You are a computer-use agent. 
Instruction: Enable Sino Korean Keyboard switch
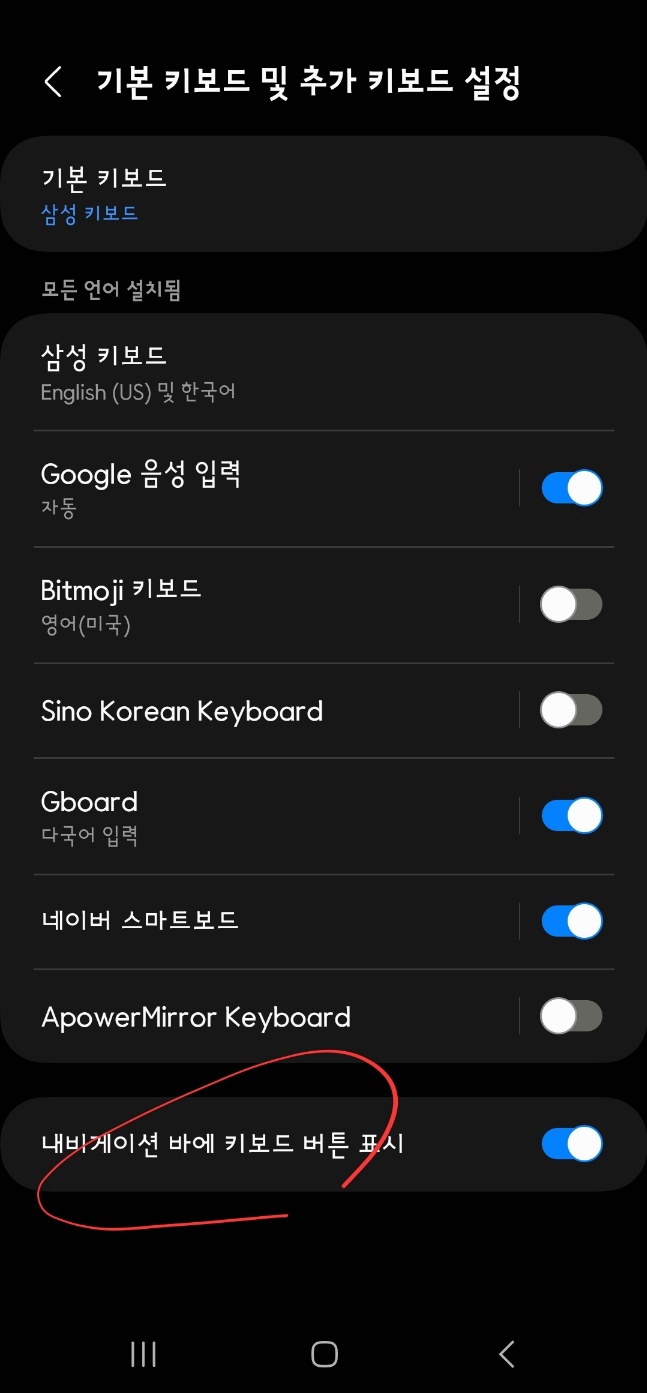coord(571,711)
